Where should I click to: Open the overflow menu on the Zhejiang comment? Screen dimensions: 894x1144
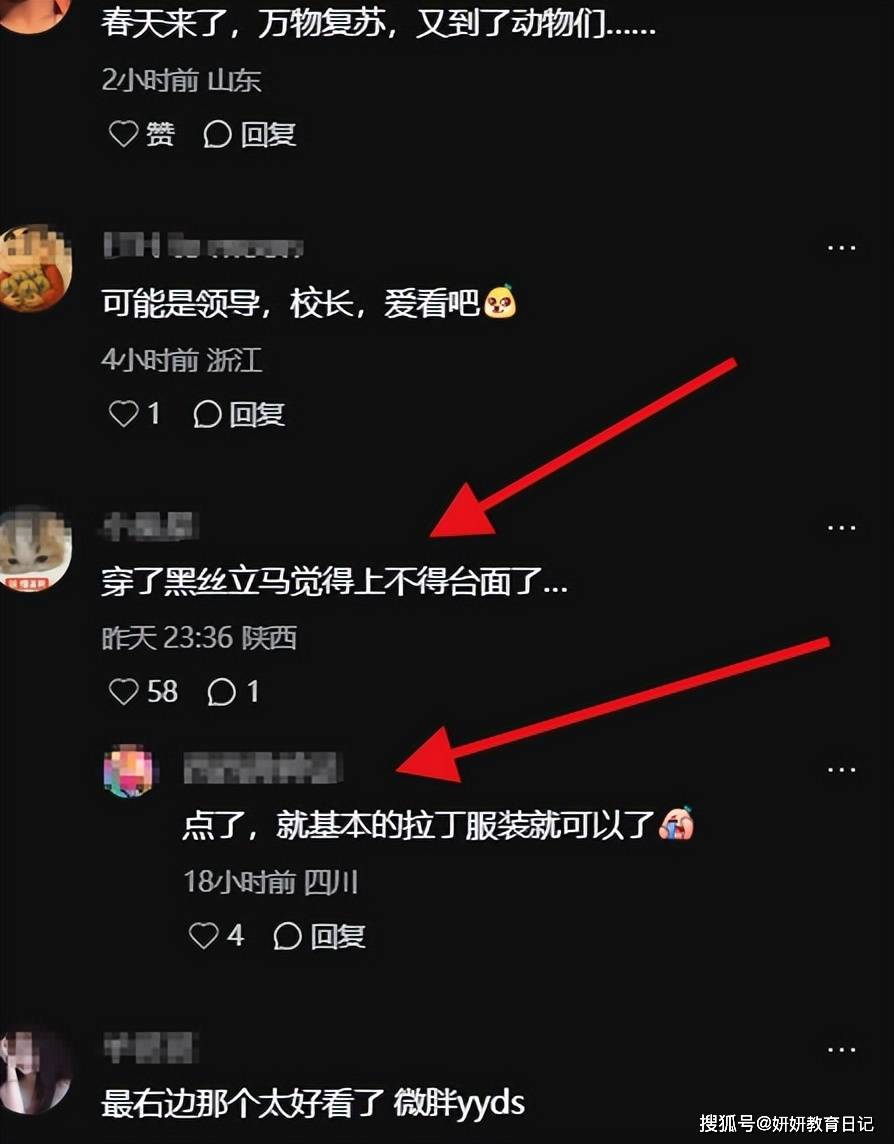841,247
